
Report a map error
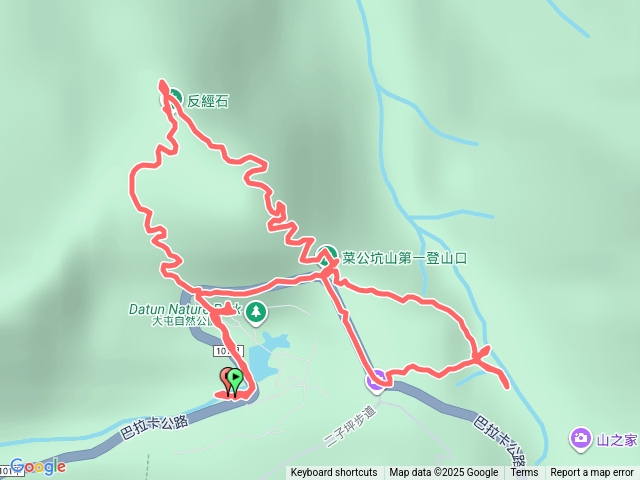[592, 473]
